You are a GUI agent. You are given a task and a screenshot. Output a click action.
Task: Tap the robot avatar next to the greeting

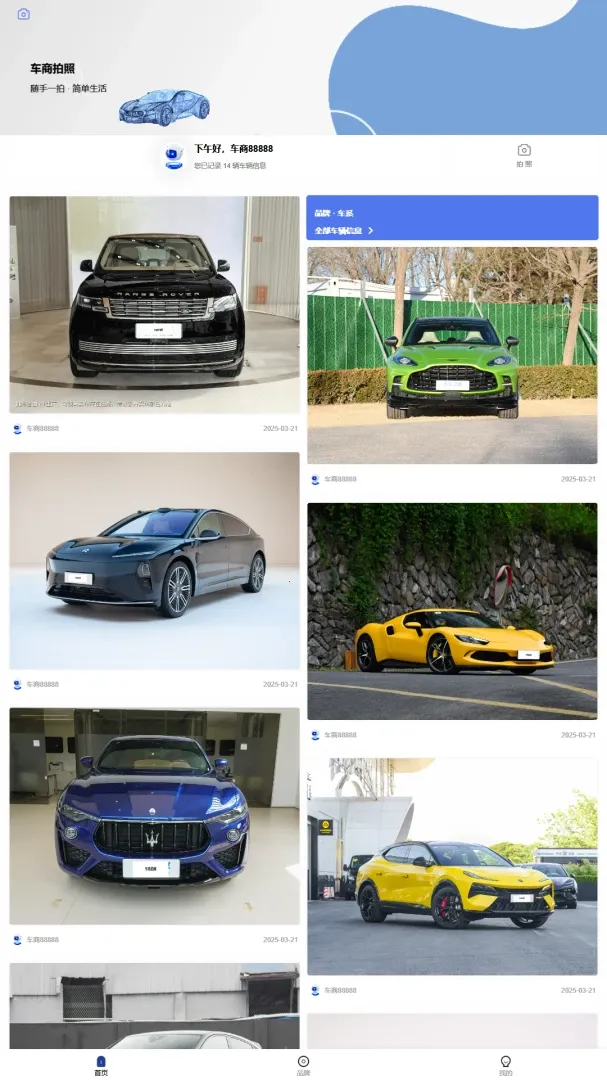tap(174, 156)
